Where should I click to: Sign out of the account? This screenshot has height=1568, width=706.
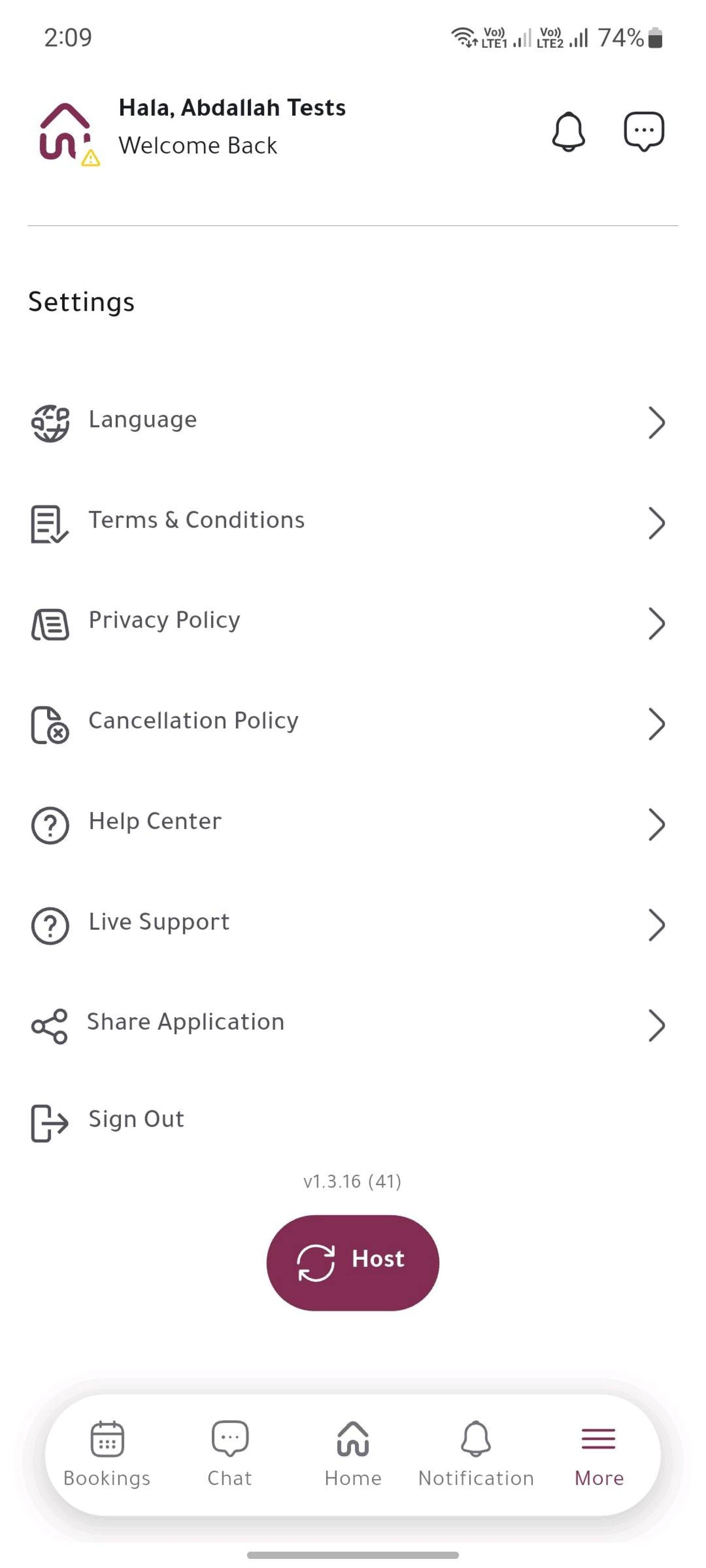coord(353,1121)
